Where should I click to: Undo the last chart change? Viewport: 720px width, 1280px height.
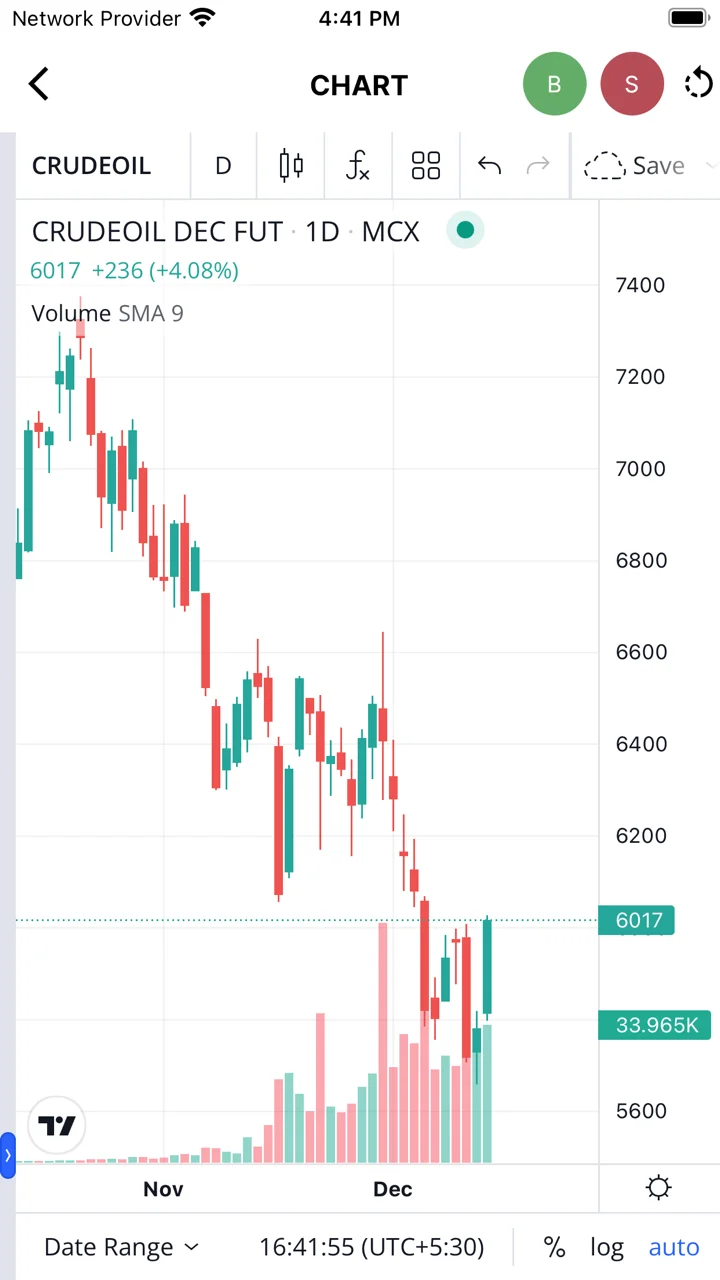click(489, 166)
